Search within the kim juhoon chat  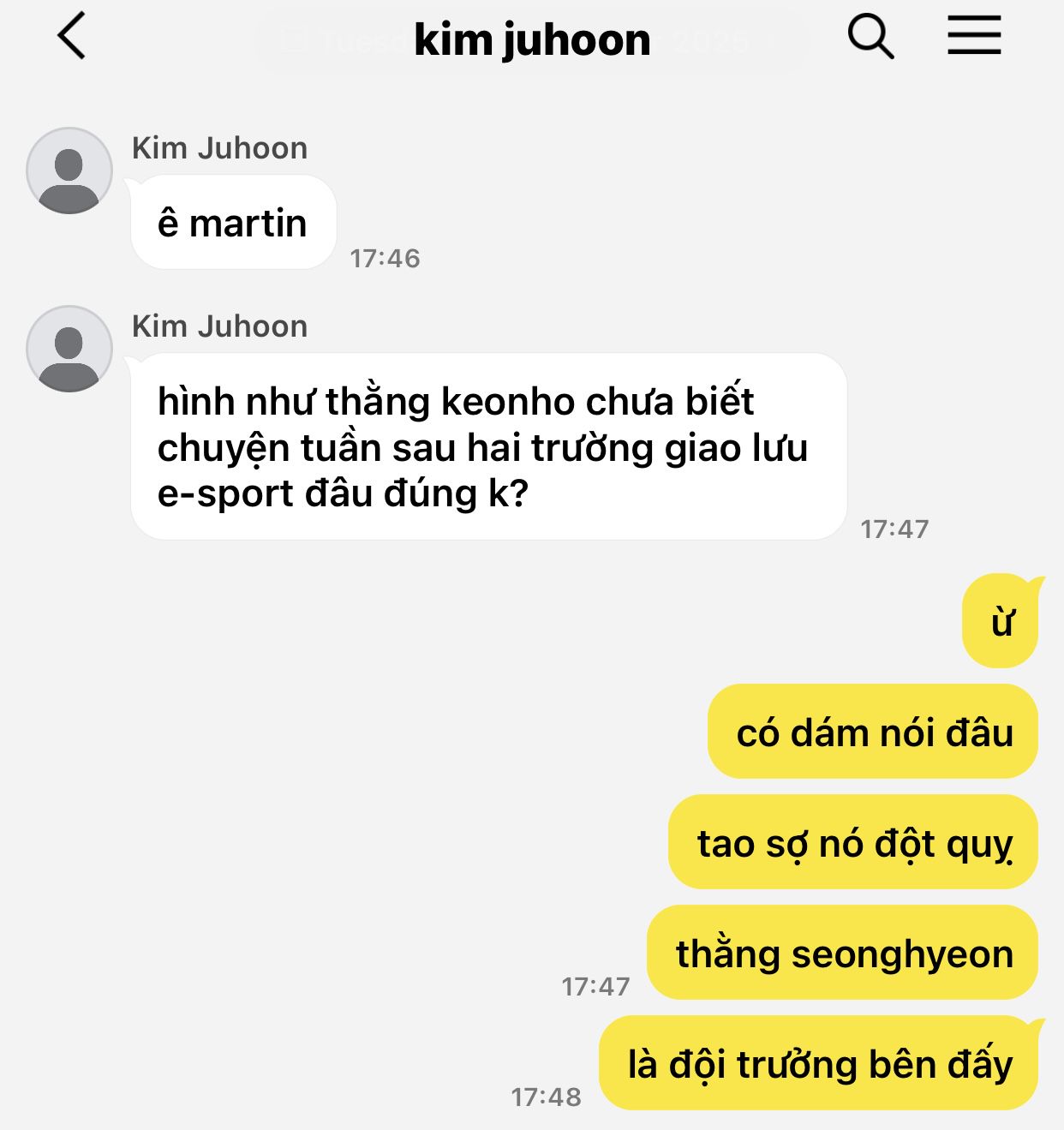[870, 38]
